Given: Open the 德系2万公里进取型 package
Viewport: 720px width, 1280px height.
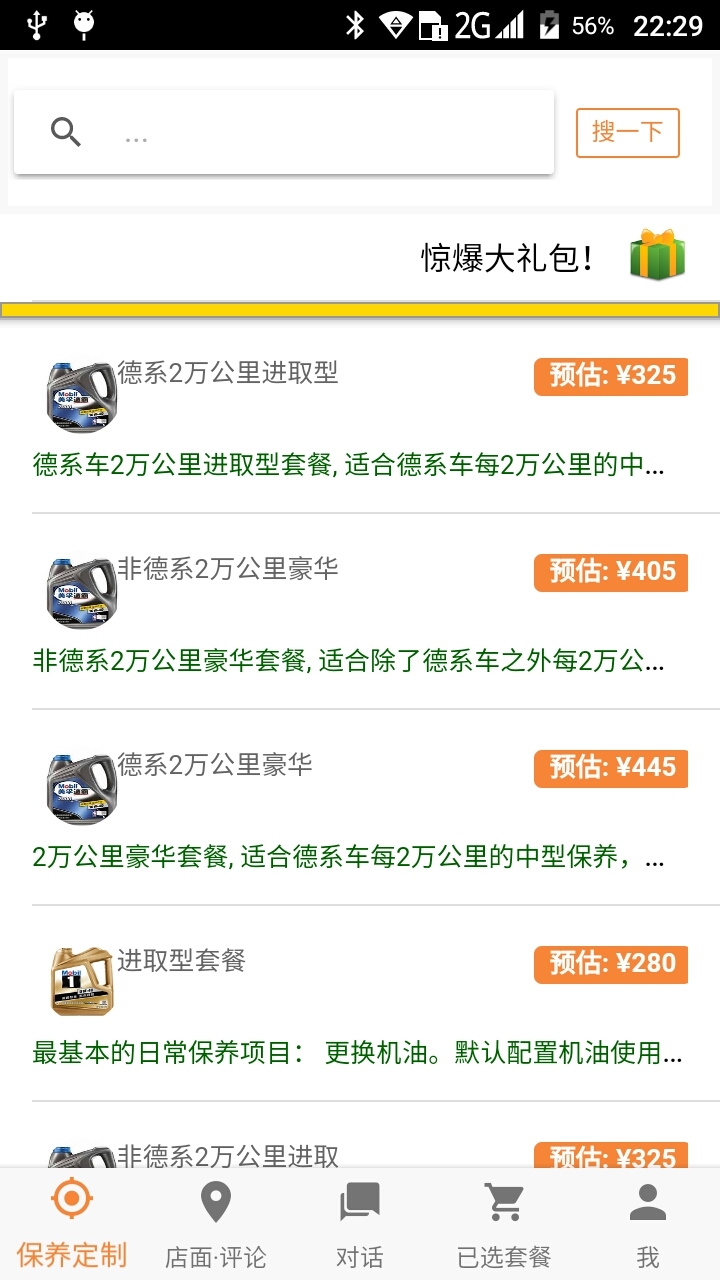Looking at the screenshot, I should point(360,417).
